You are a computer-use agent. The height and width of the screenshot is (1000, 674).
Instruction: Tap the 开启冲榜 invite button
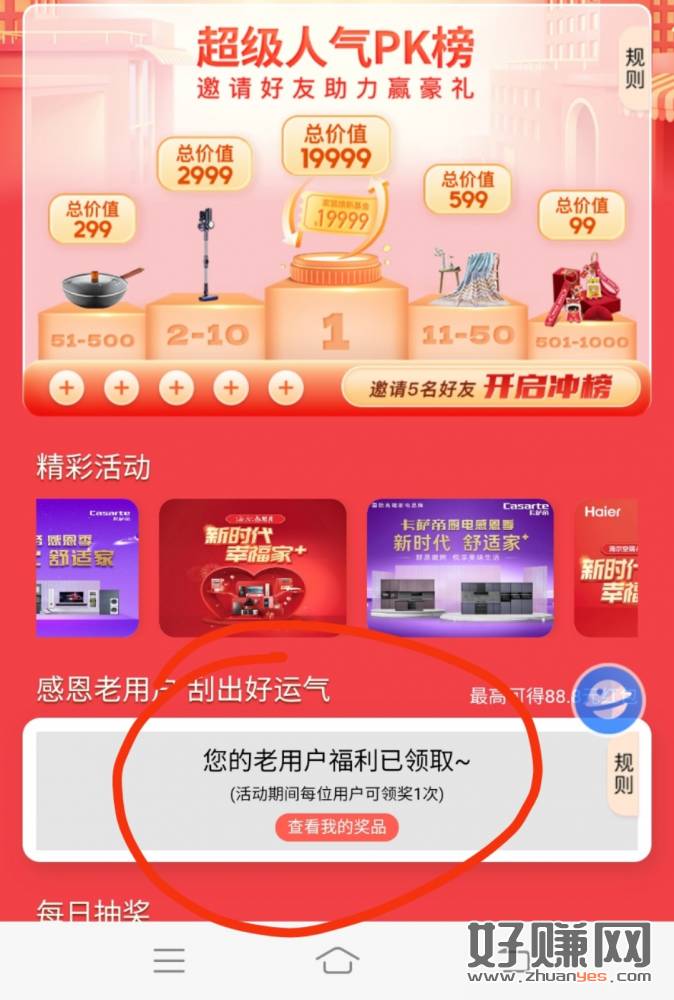pos(492,387)
